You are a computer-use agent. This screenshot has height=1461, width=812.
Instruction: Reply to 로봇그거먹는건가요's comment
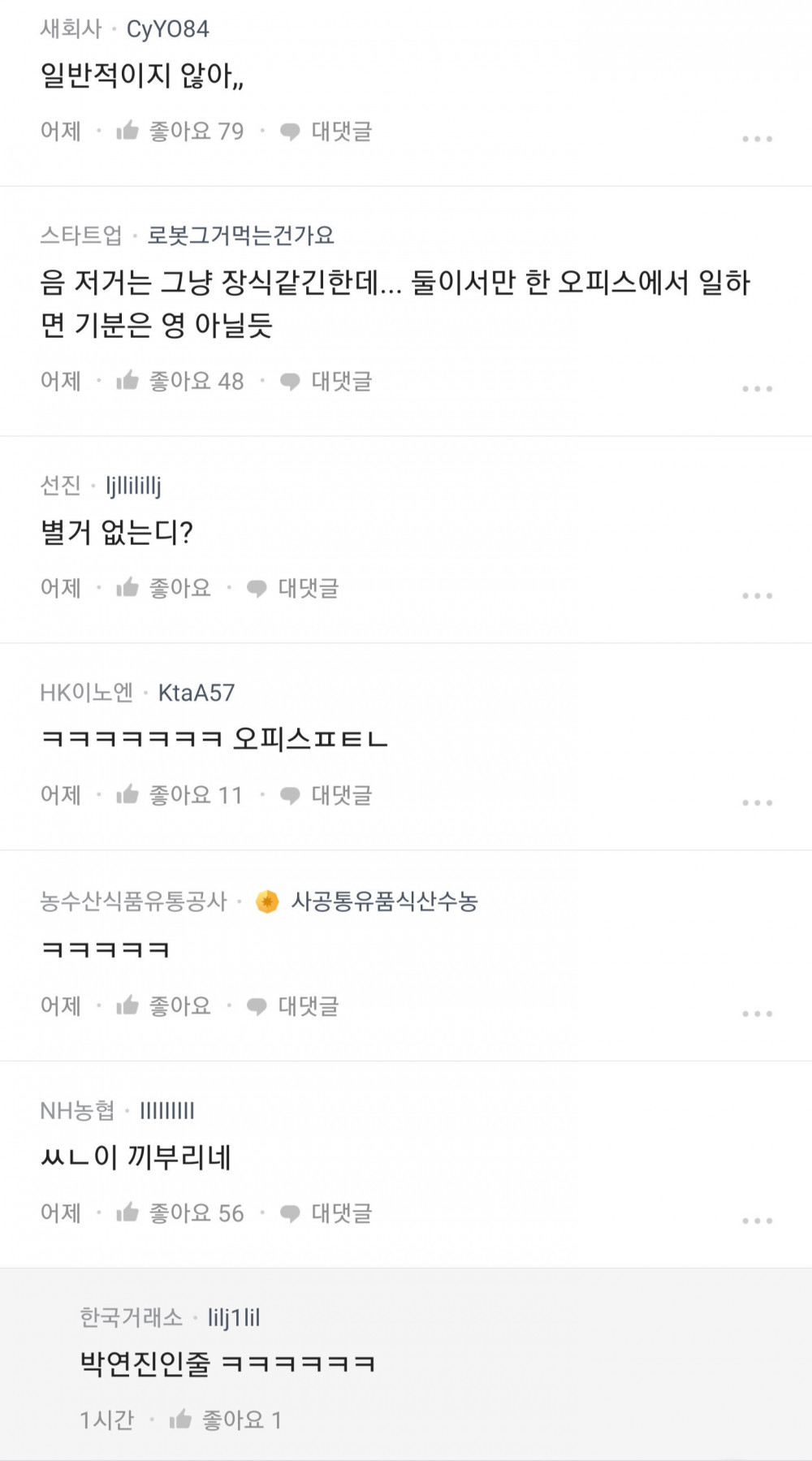click(x=326, y=381)
